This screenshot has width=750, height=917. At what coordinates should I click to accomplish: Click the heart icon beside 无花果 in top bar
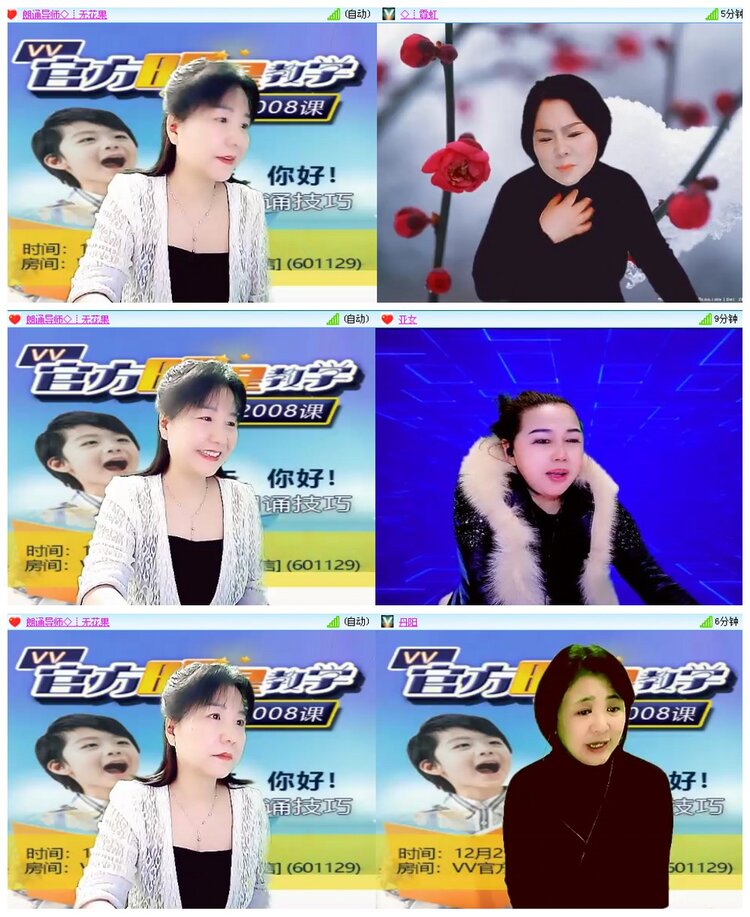12,13
